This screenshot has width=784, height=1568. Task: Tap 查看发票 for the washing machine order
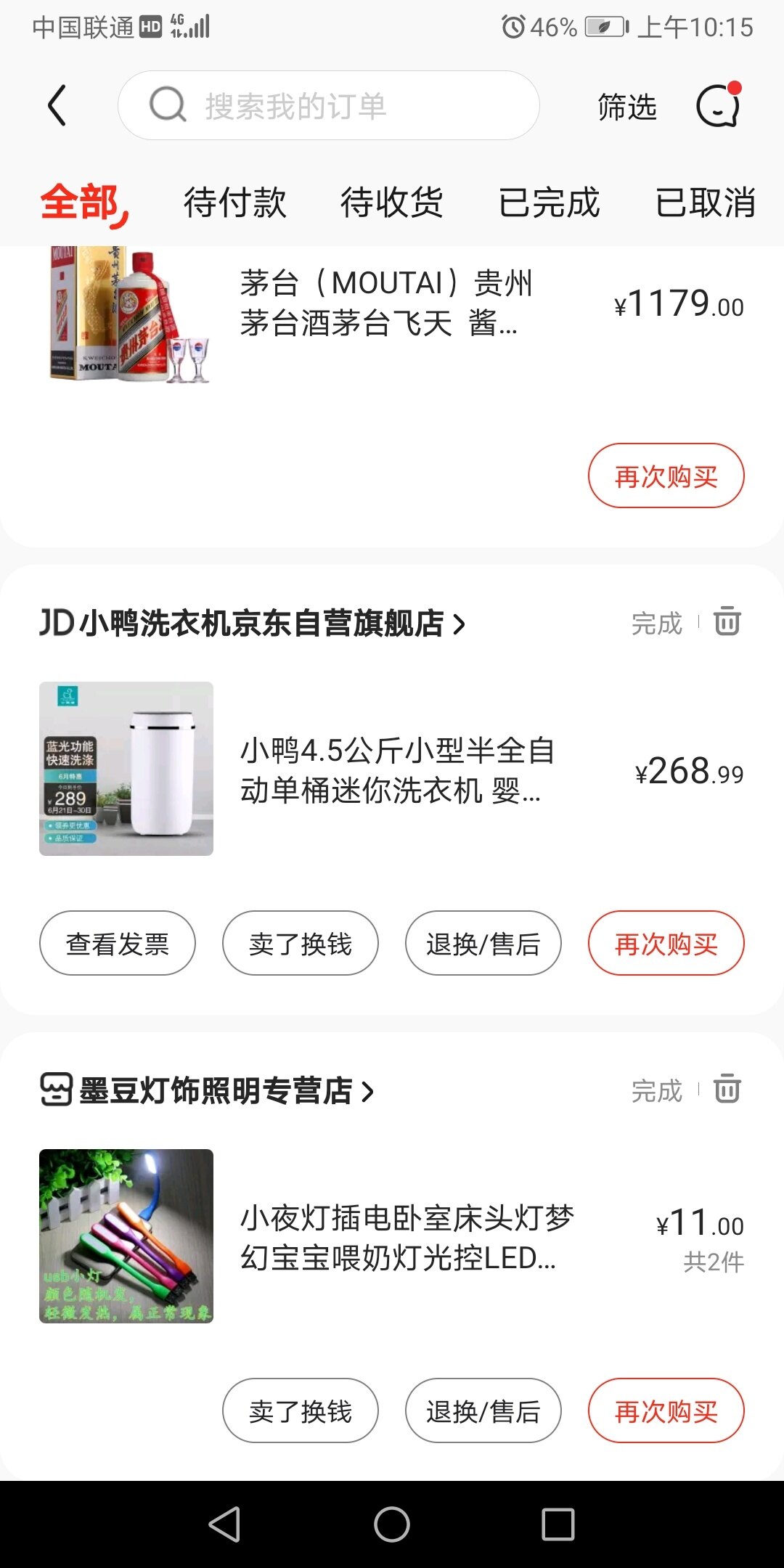118,944
